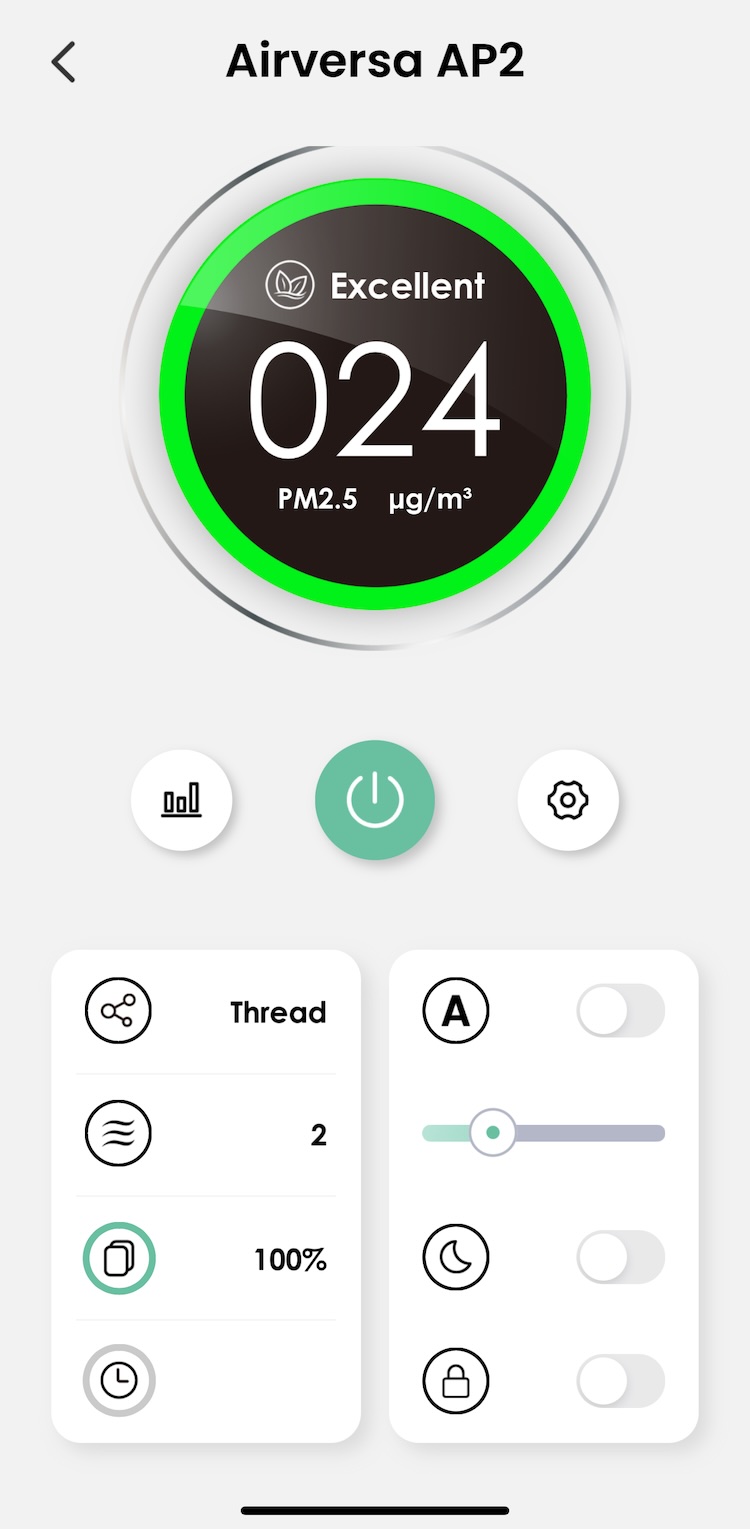Screen dimensions: 750x1529
Task: Open device settings gear
Action: (568, 800)
